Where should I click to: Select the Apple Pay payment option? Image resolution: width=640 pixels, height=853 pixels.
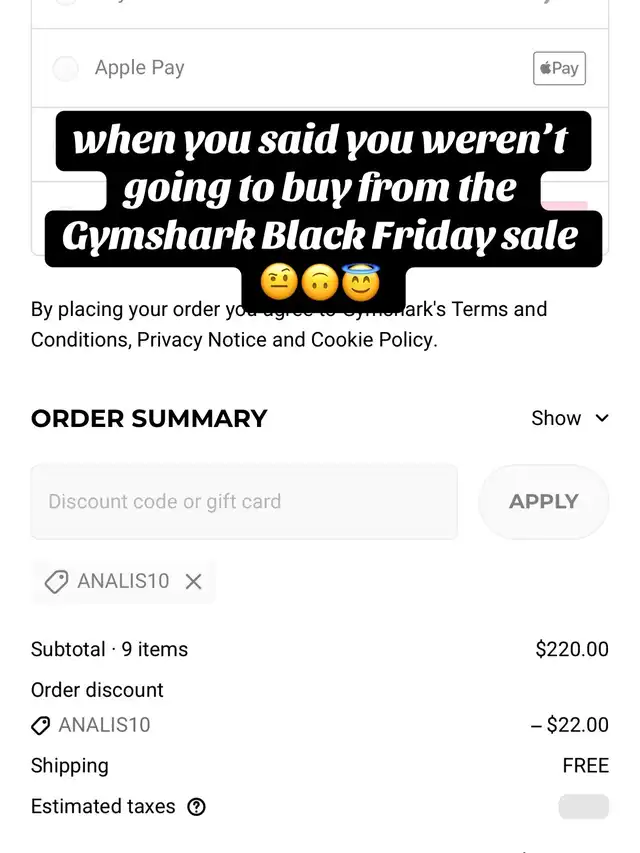pyautogui.click(x=66, y=68)
